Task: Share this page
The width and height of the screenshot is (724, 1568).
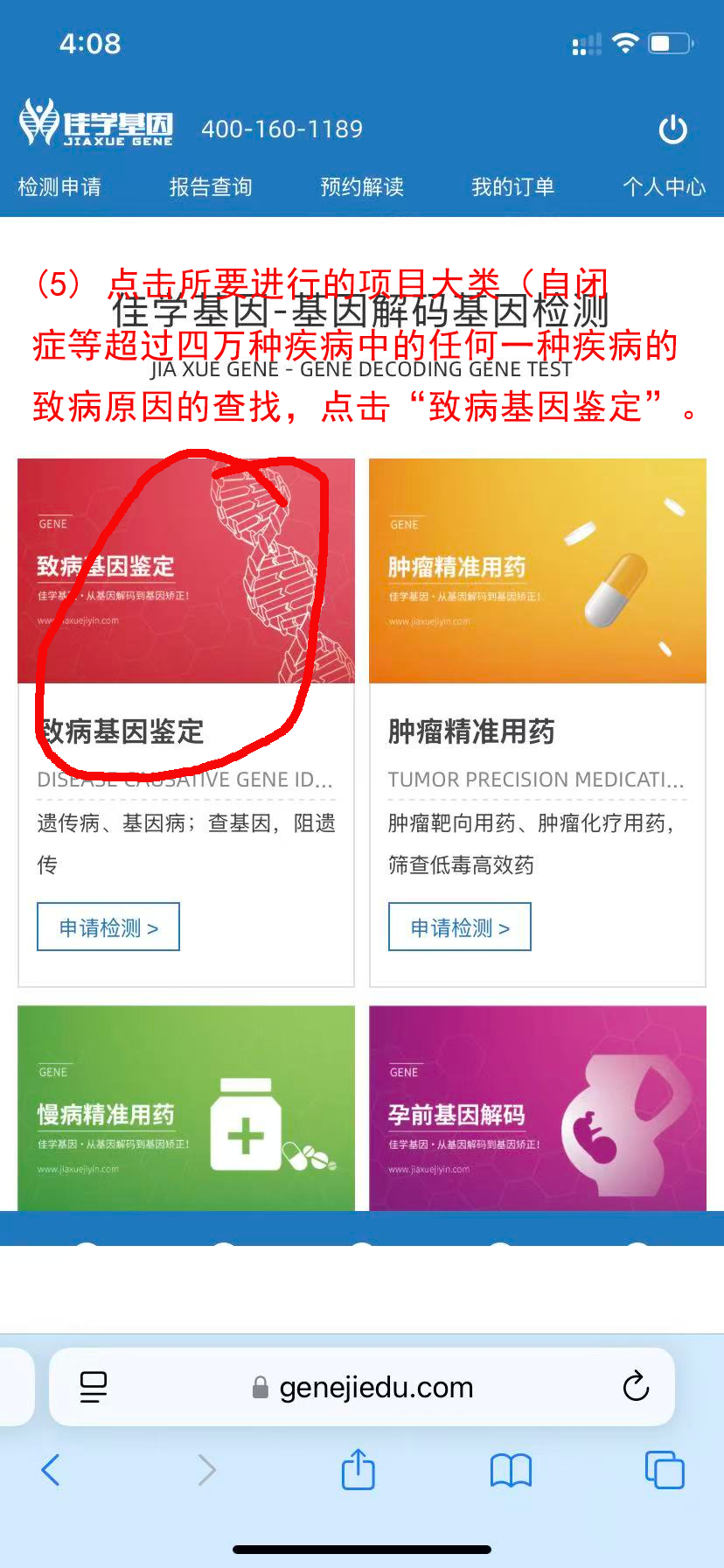Action: tap(358, 1470)
